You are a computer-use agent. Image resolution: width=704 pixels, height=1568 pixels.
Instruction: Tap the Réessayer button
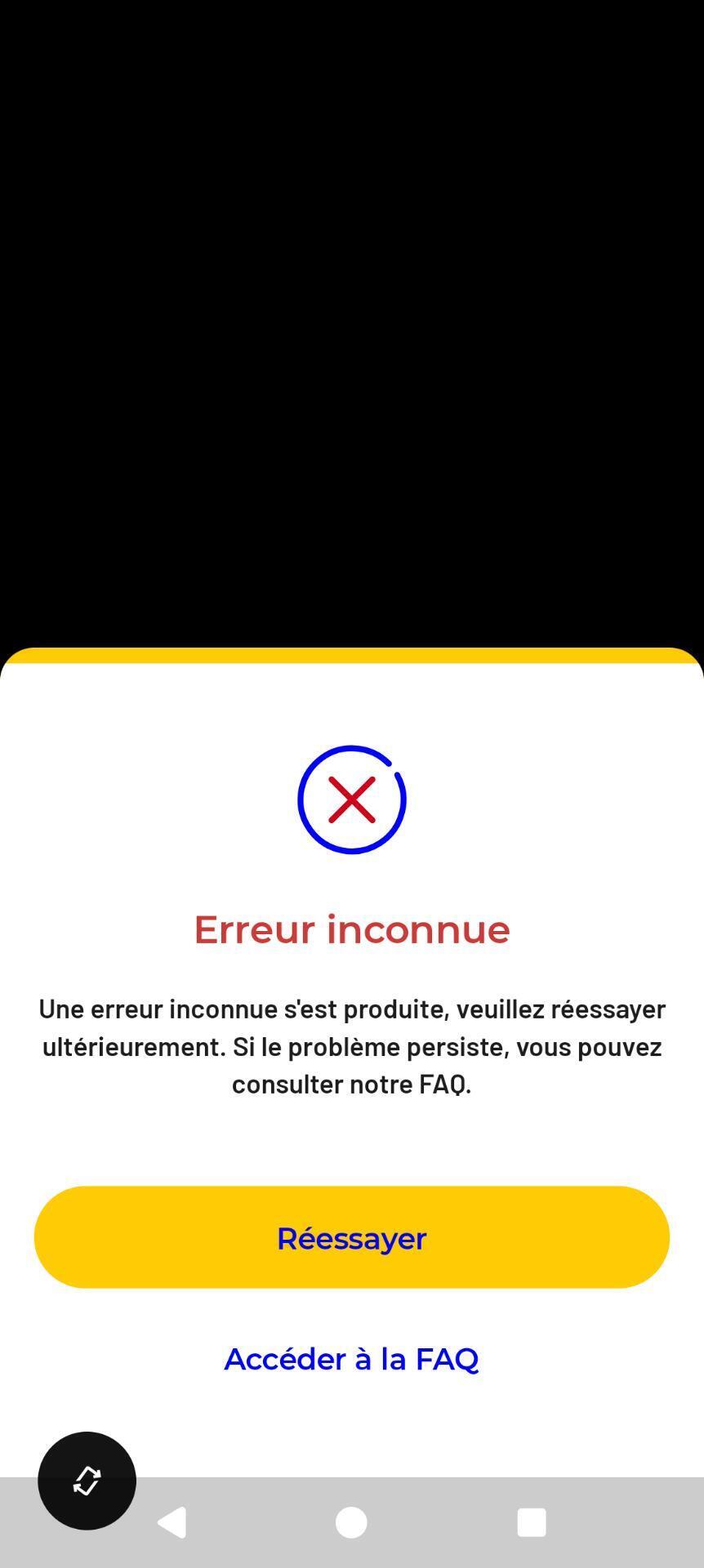pyautogui.click(x=352, y=1237)
